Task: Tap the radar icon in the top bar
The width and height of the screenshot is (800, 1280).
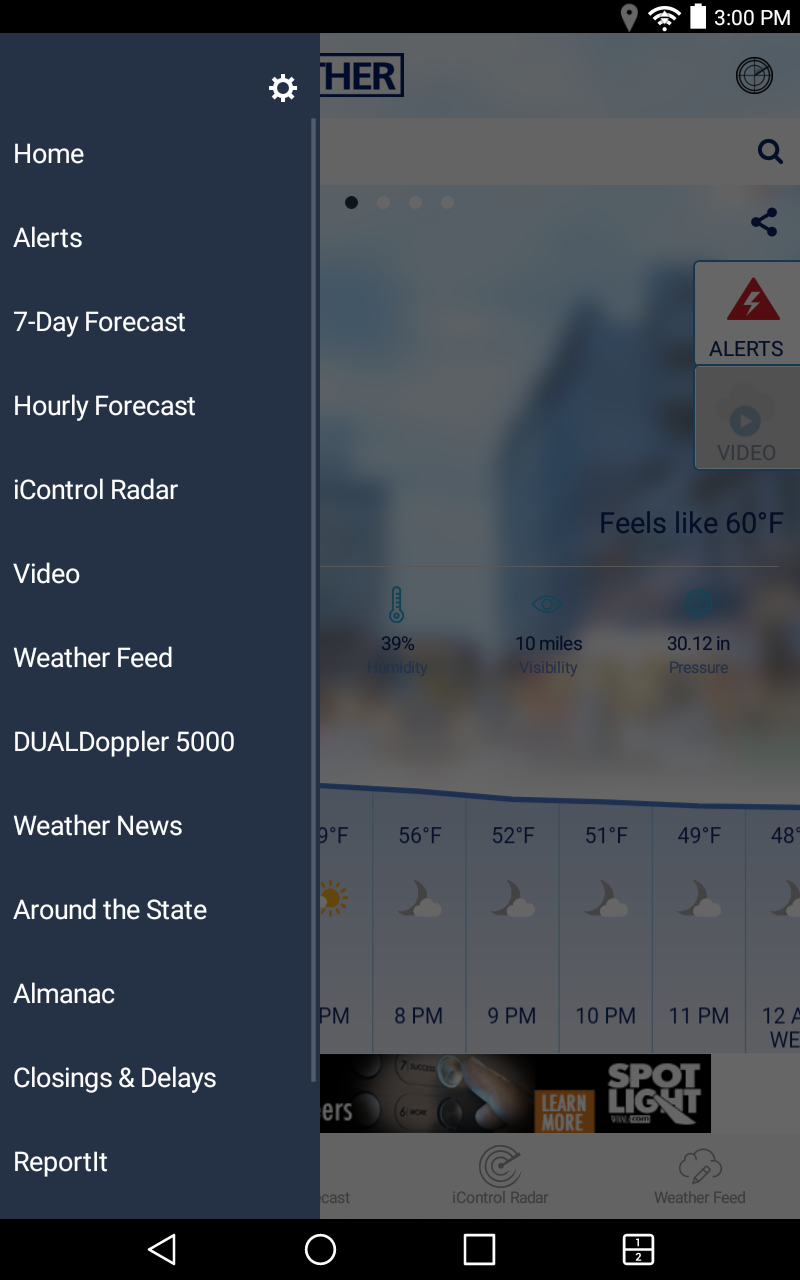Action: (x=754, y=76)
